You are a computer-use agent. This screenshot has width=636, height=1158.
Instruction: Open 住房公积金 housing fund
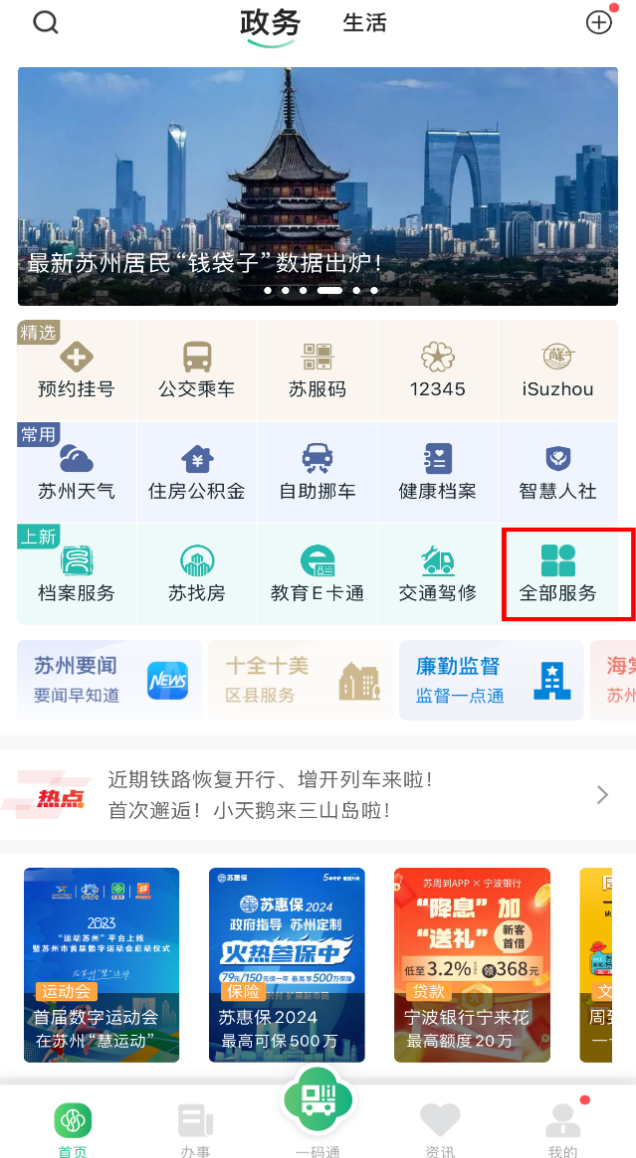click(x=197, y=472)
